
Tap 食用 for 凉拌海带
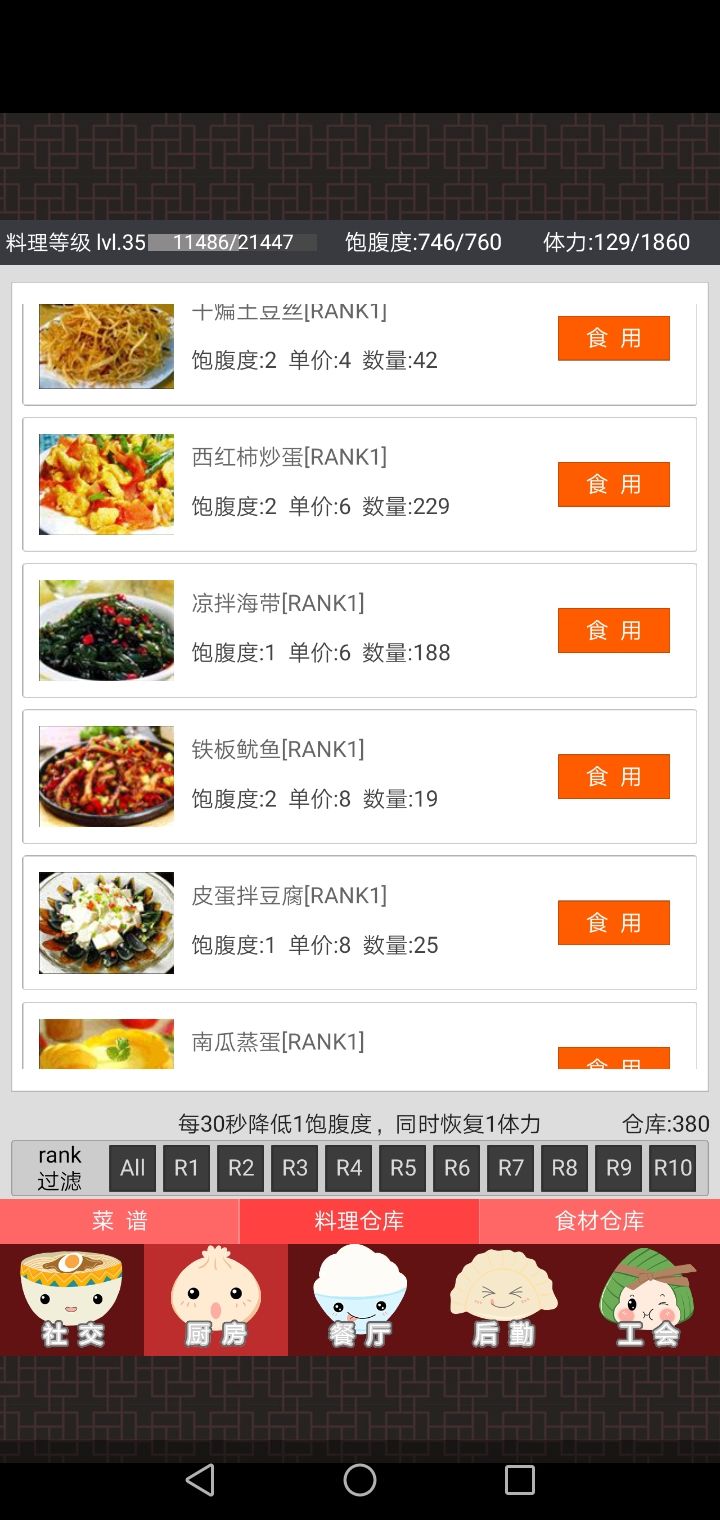tap(613, 630)
